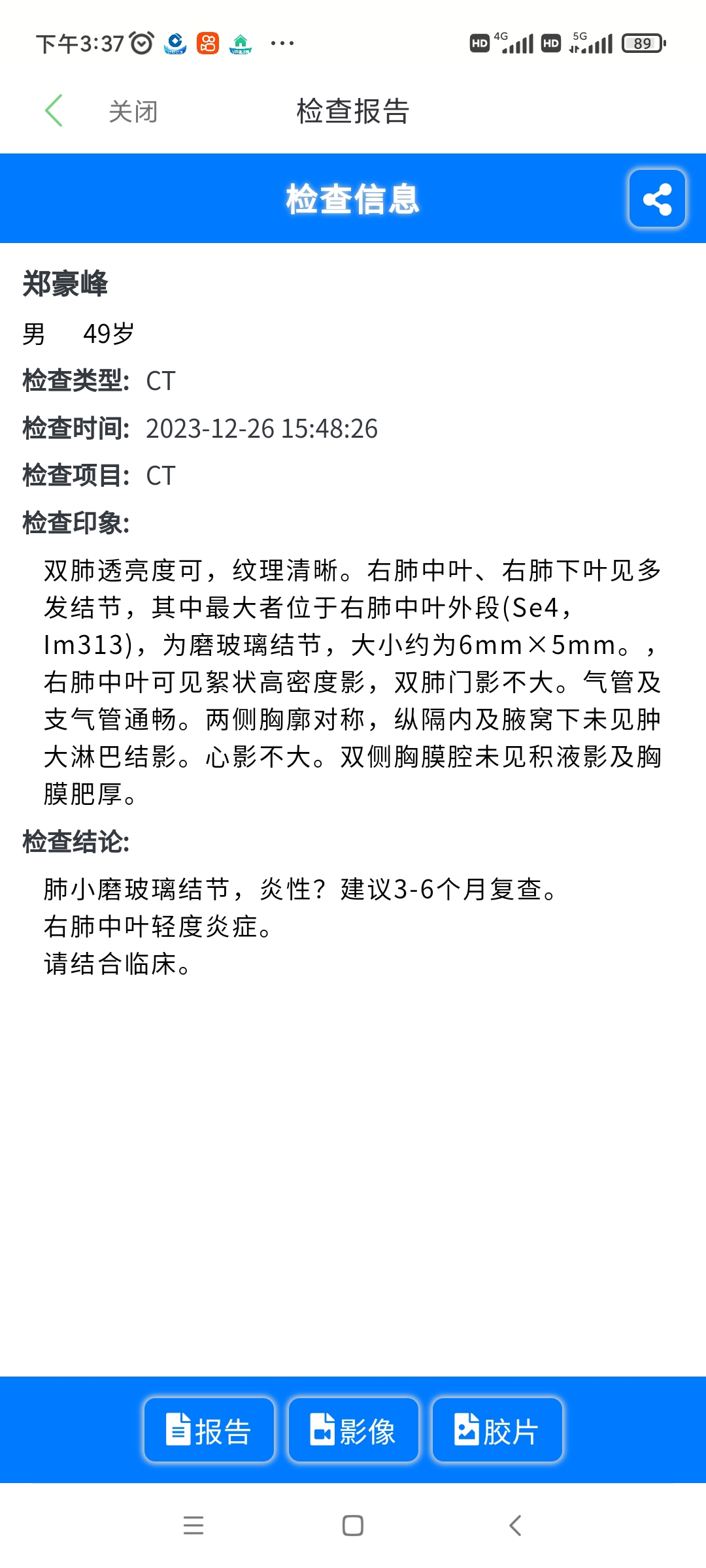Open the 胶片 film view

[x=497, y=1429]
